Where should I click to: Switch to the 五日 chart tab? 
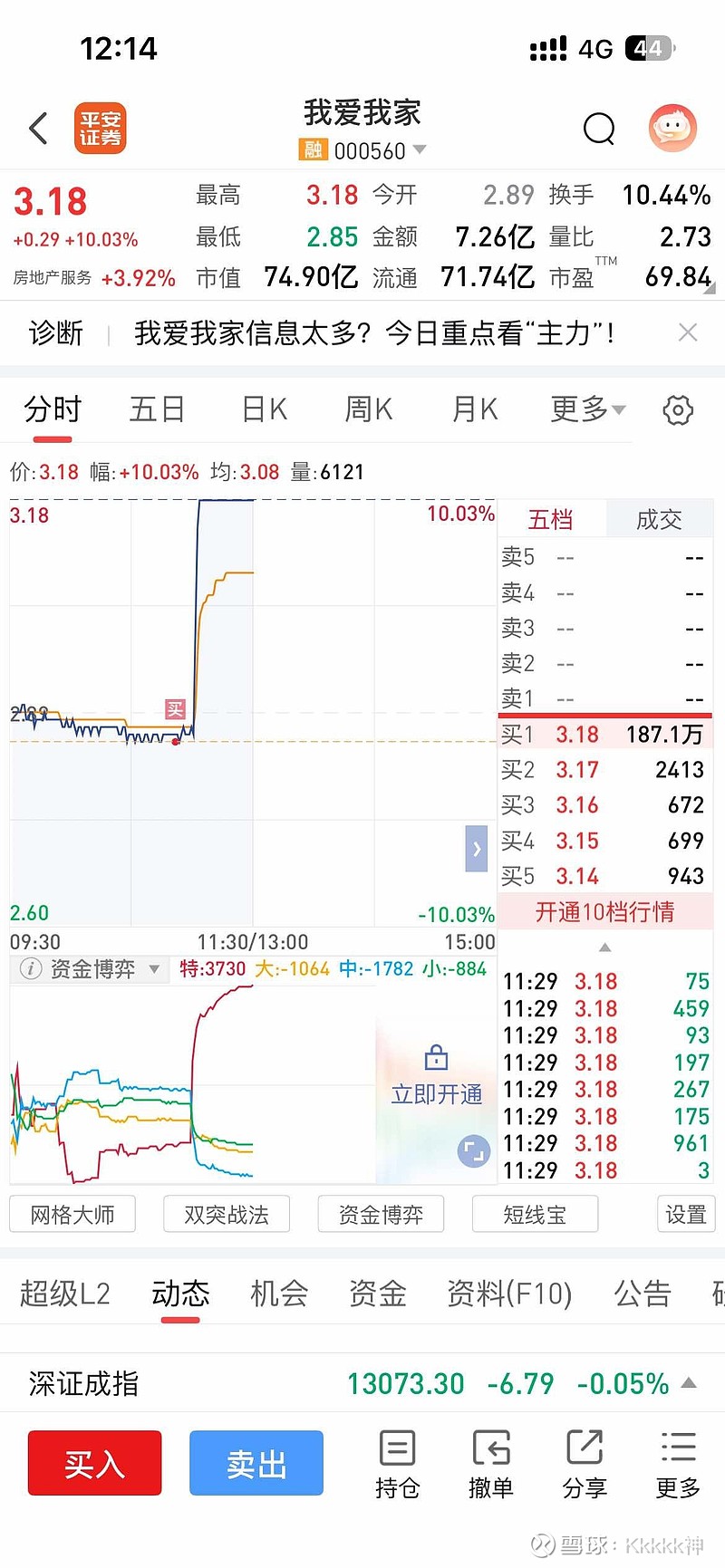157,409
